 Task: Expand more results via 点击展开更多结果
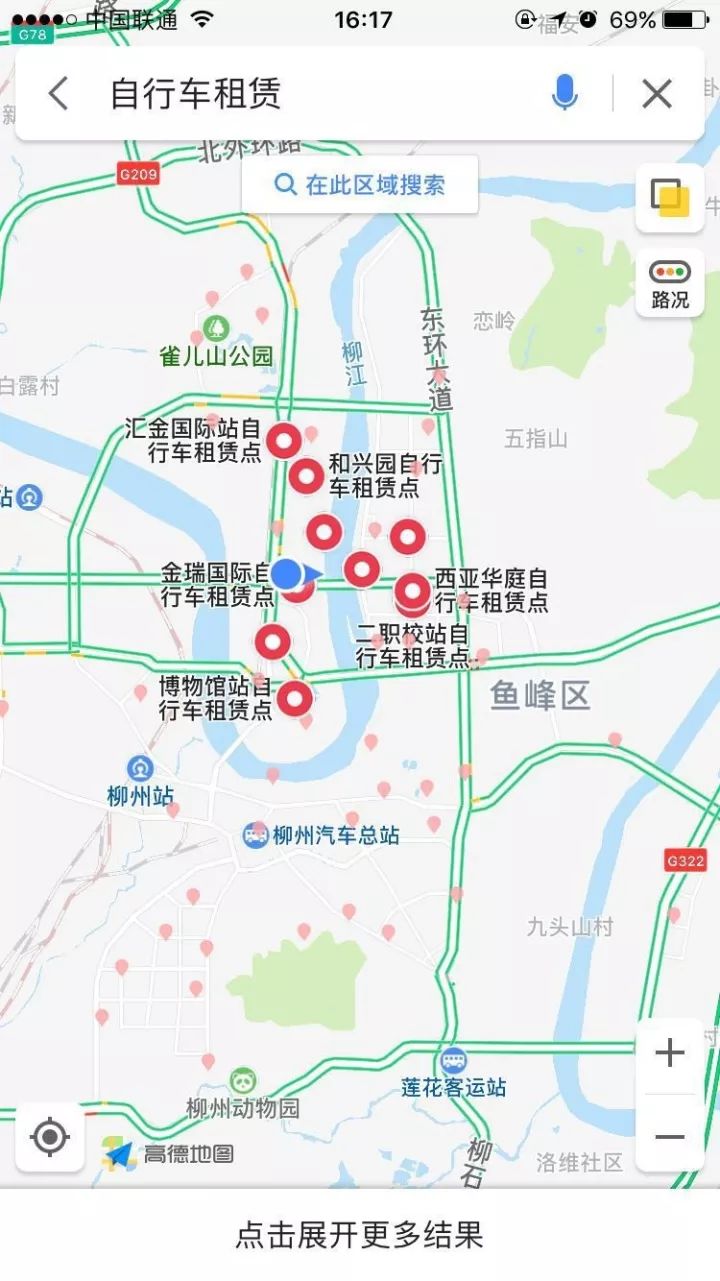point(360,1235)
